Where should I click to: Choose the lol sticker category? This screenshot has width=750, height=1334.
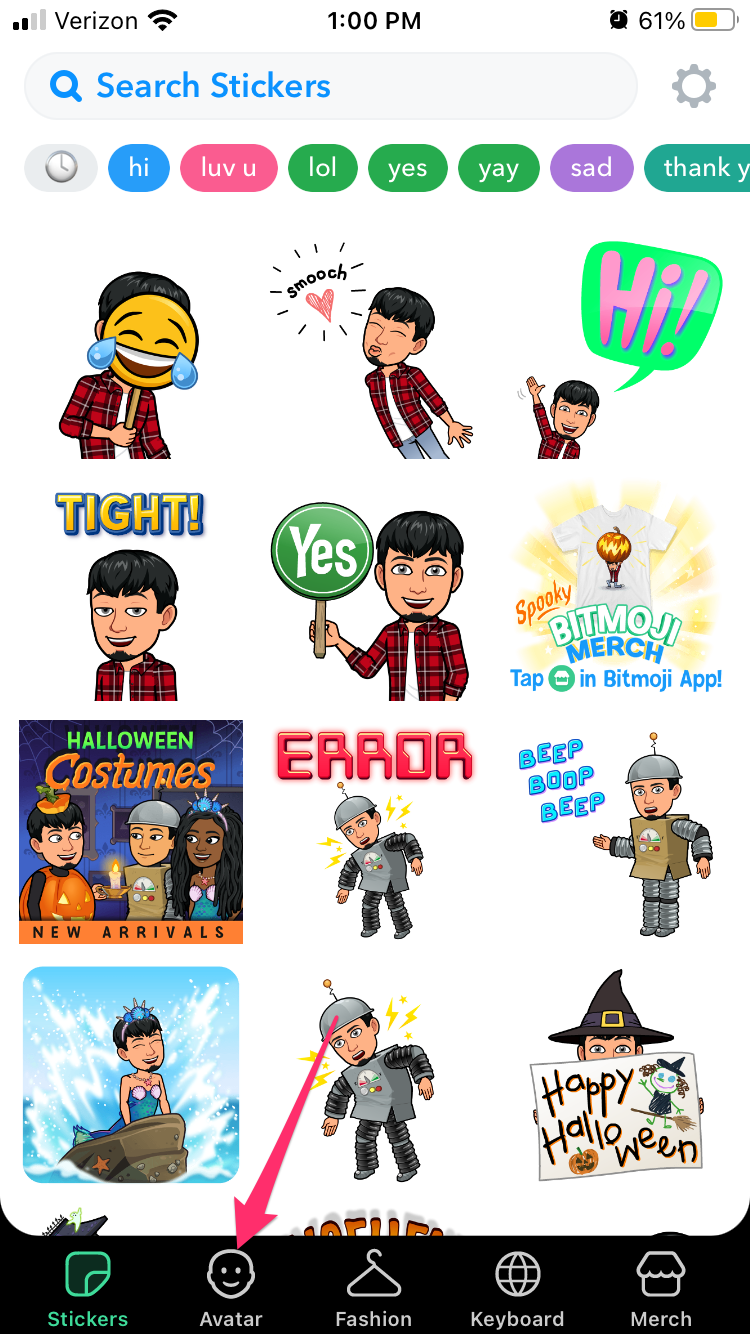tap(322, 167)
